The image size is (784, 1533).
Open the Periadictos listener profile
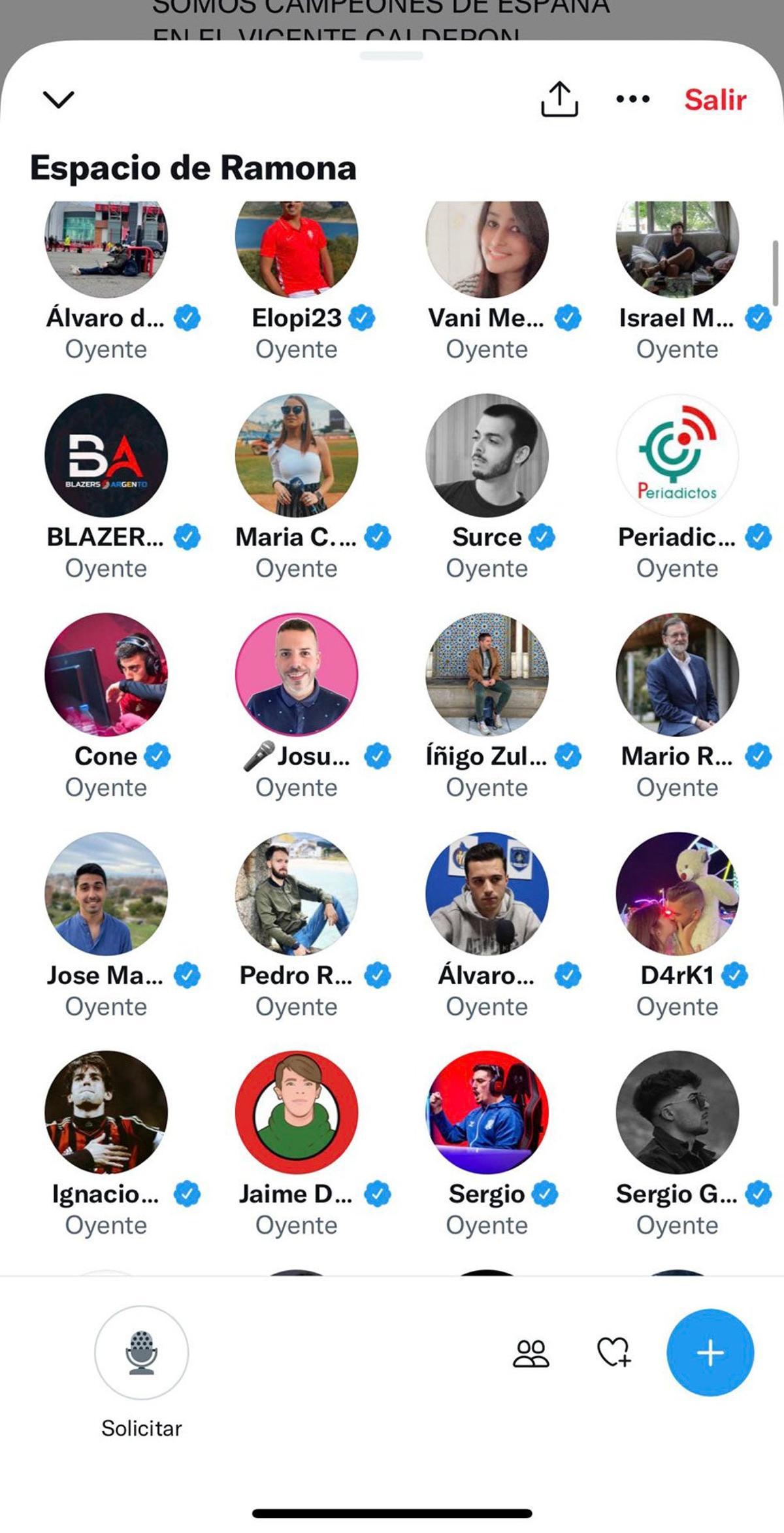point(677,455)
